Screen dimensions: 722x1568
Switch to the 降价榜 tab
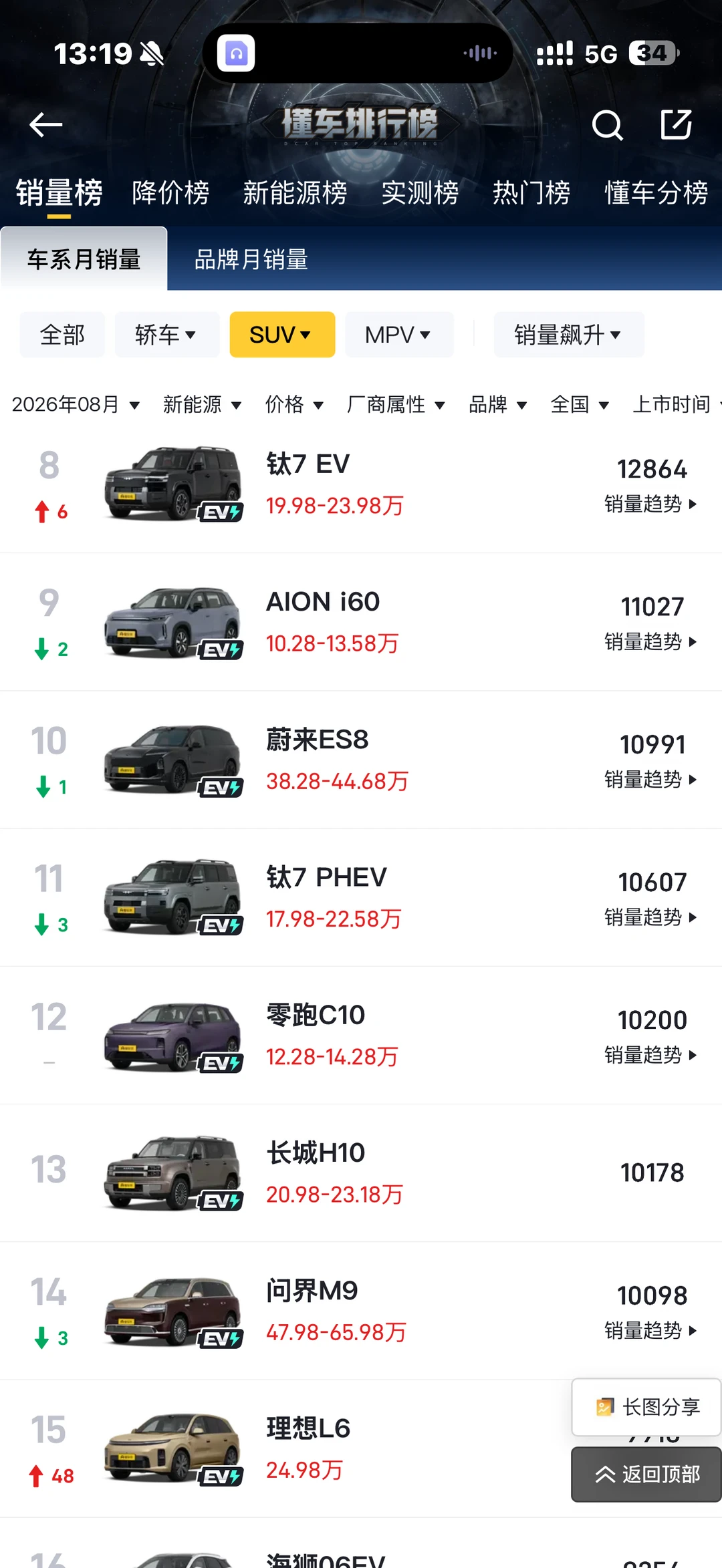click(x=170, y=193)
